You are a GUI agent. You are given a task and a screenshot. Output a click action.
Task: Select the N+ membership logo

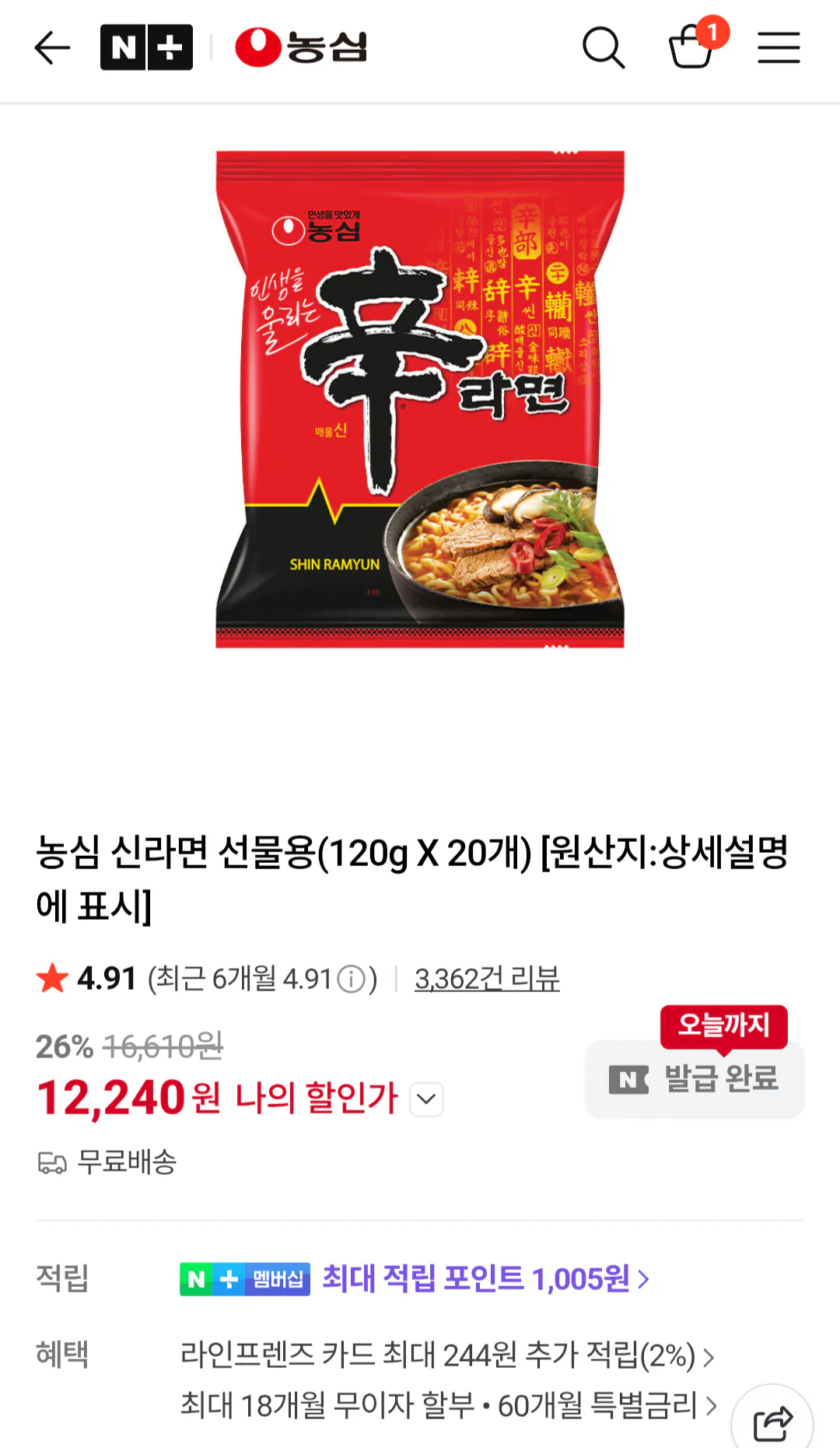point(146,47)
